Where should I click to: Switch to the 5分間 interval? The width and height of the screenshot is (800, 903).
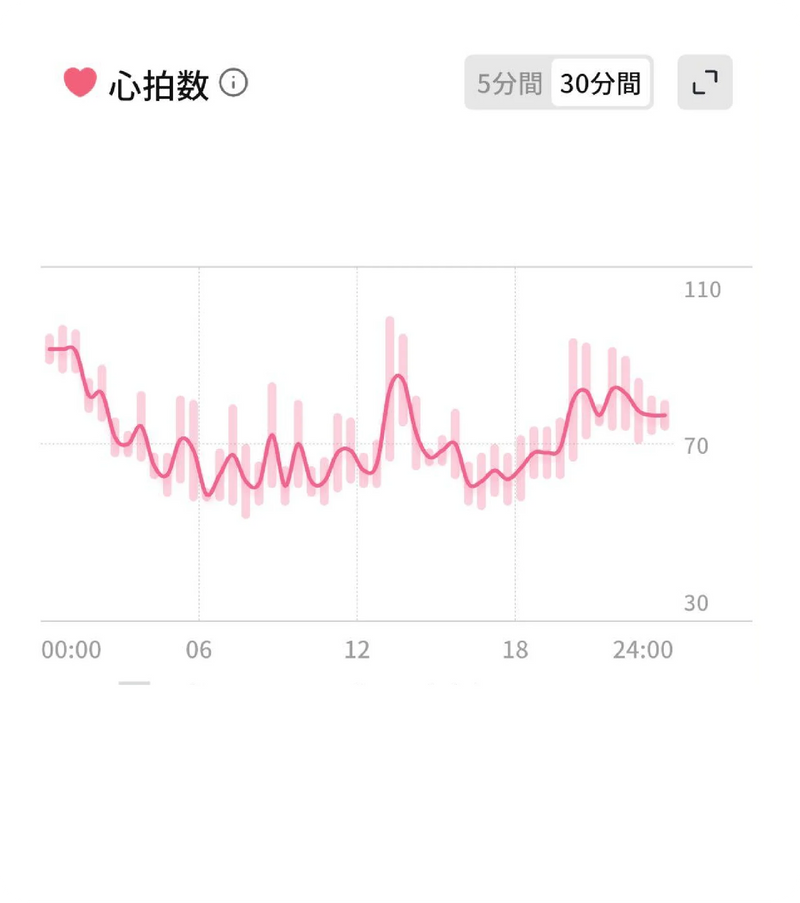pos(509,83)
